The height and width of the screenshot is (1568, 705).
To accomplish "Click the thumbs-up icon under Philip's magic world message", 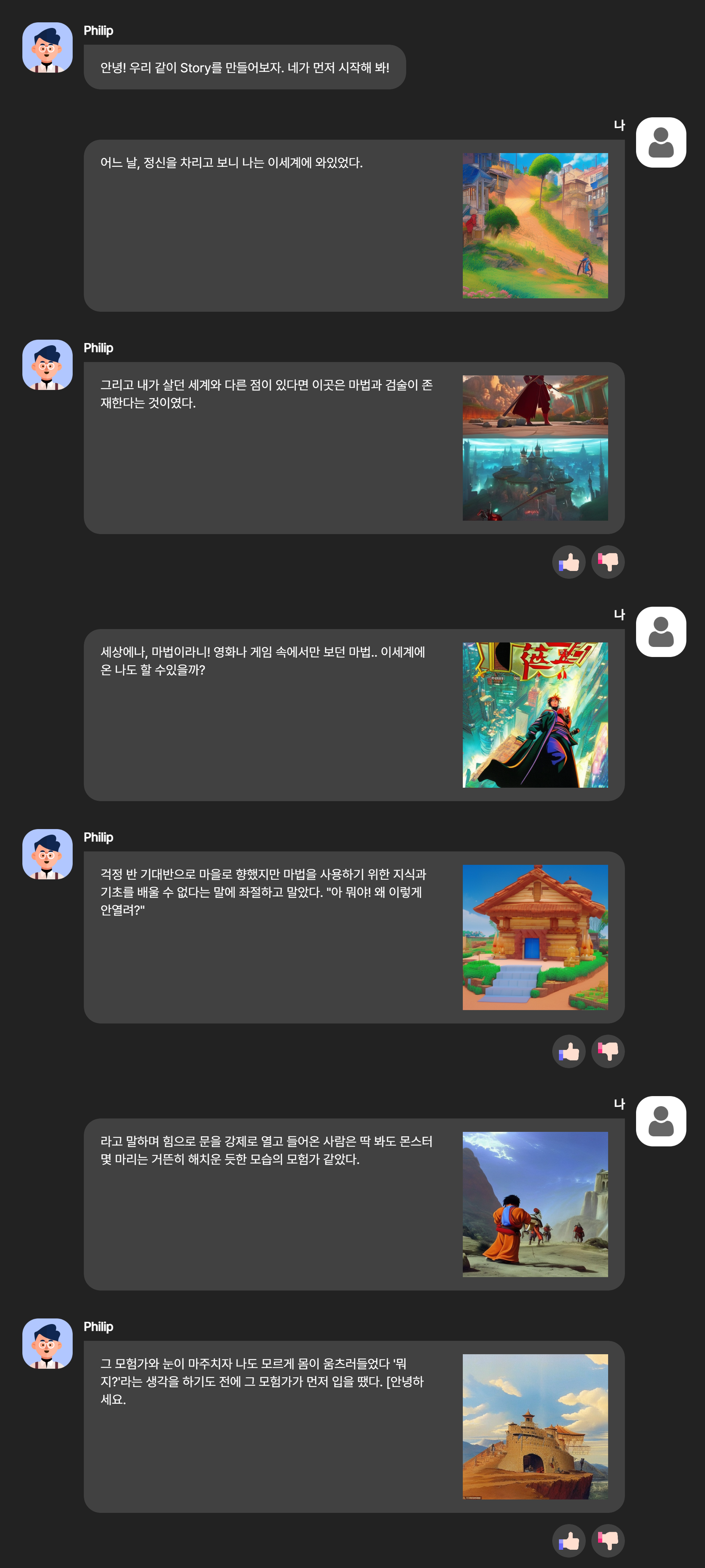I will click(x=569, y=562).
